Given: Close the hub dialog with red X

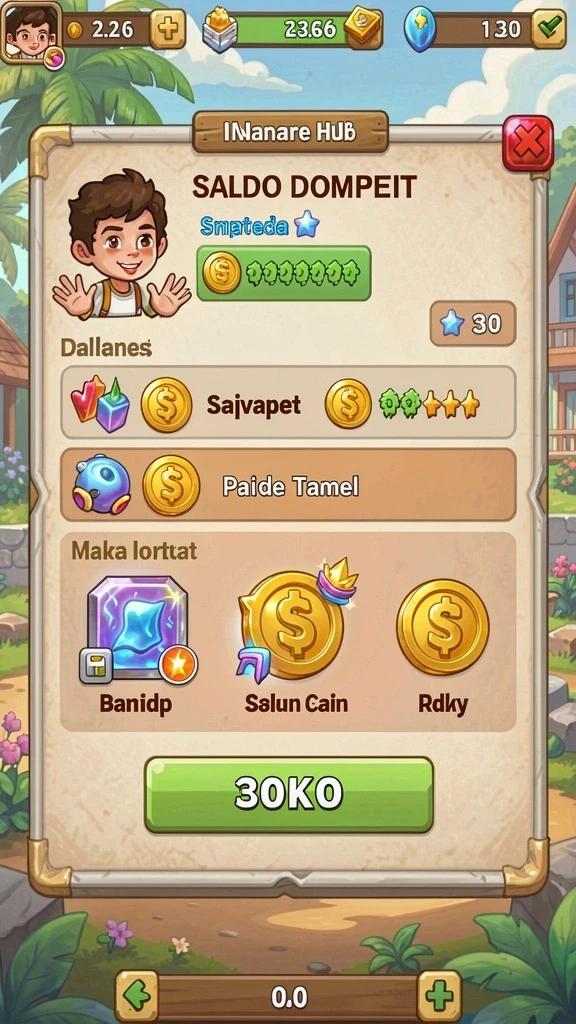Looking at the screenshot, I should coord(528,142).
